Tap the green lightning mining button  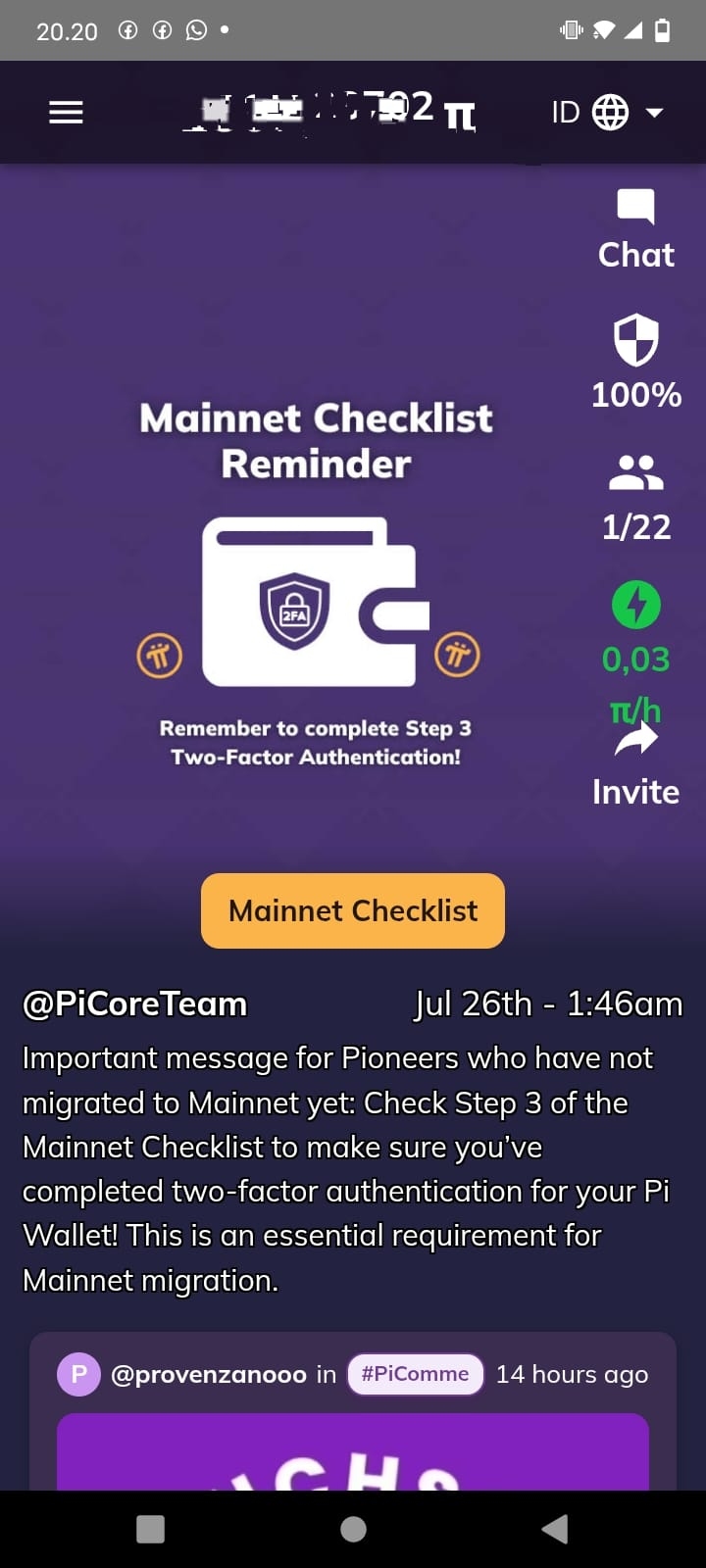(635, 605)
